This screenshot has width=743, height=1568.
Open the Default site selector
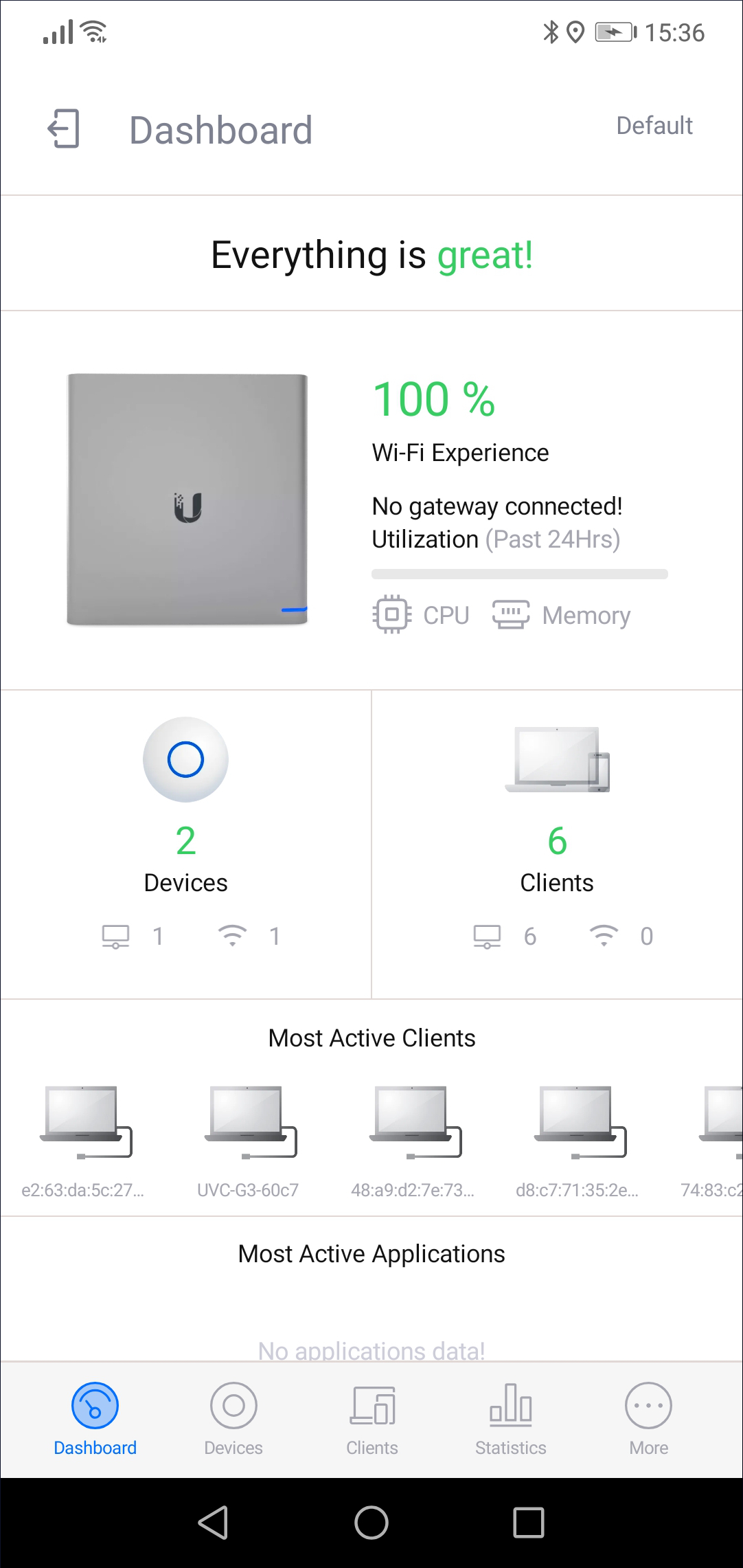(654, 126)
